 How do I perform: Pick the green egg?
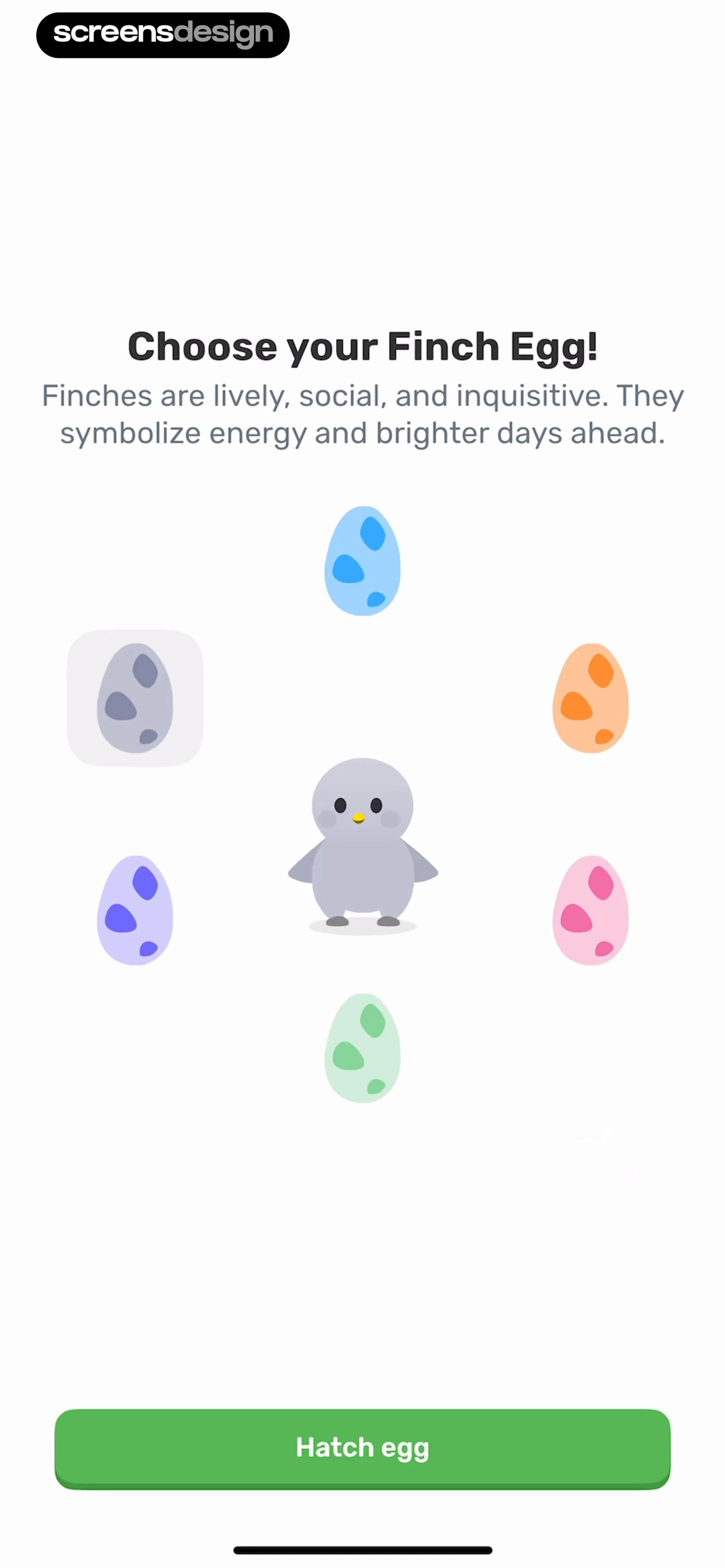tap(362, 1048)
